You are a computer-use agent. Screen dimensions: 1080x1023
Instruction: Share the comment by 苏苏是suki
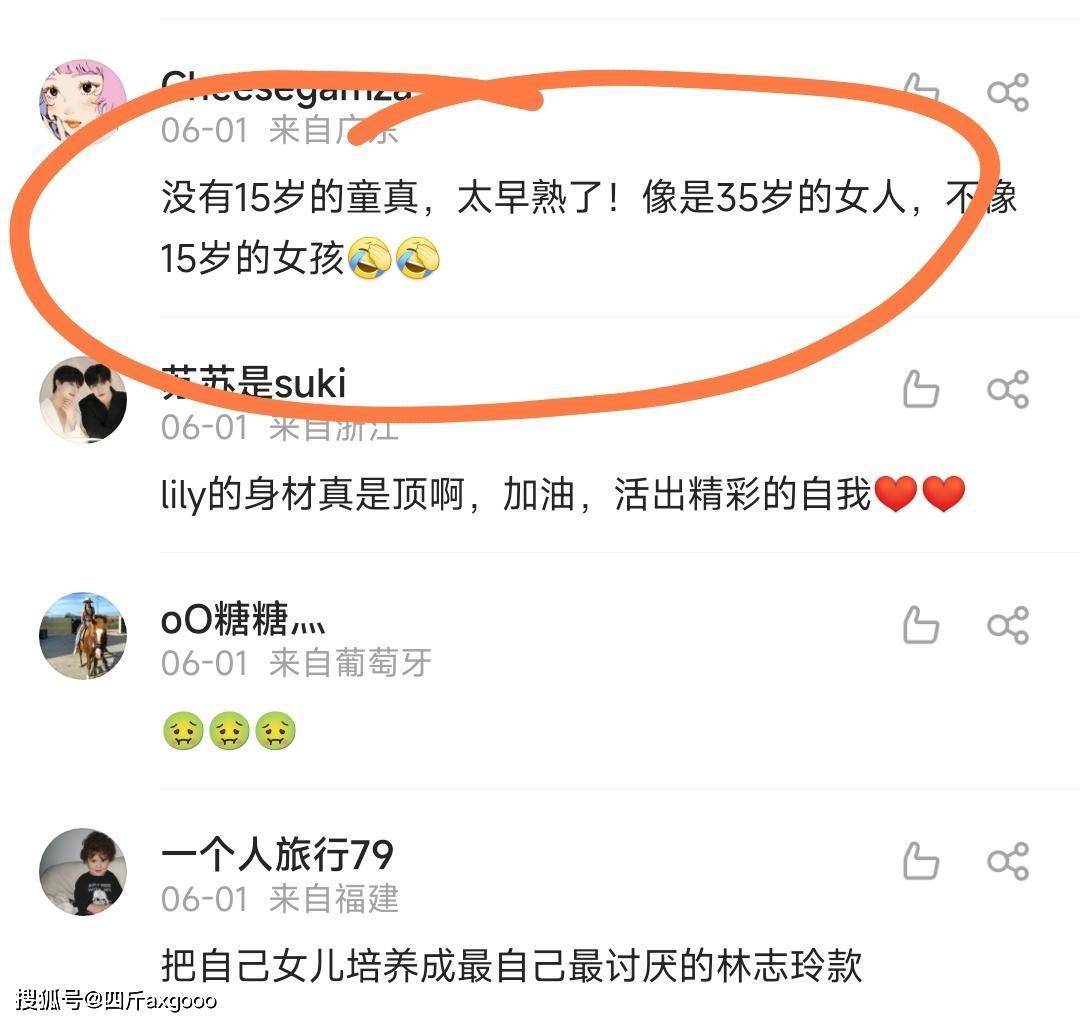[1007, 389]
